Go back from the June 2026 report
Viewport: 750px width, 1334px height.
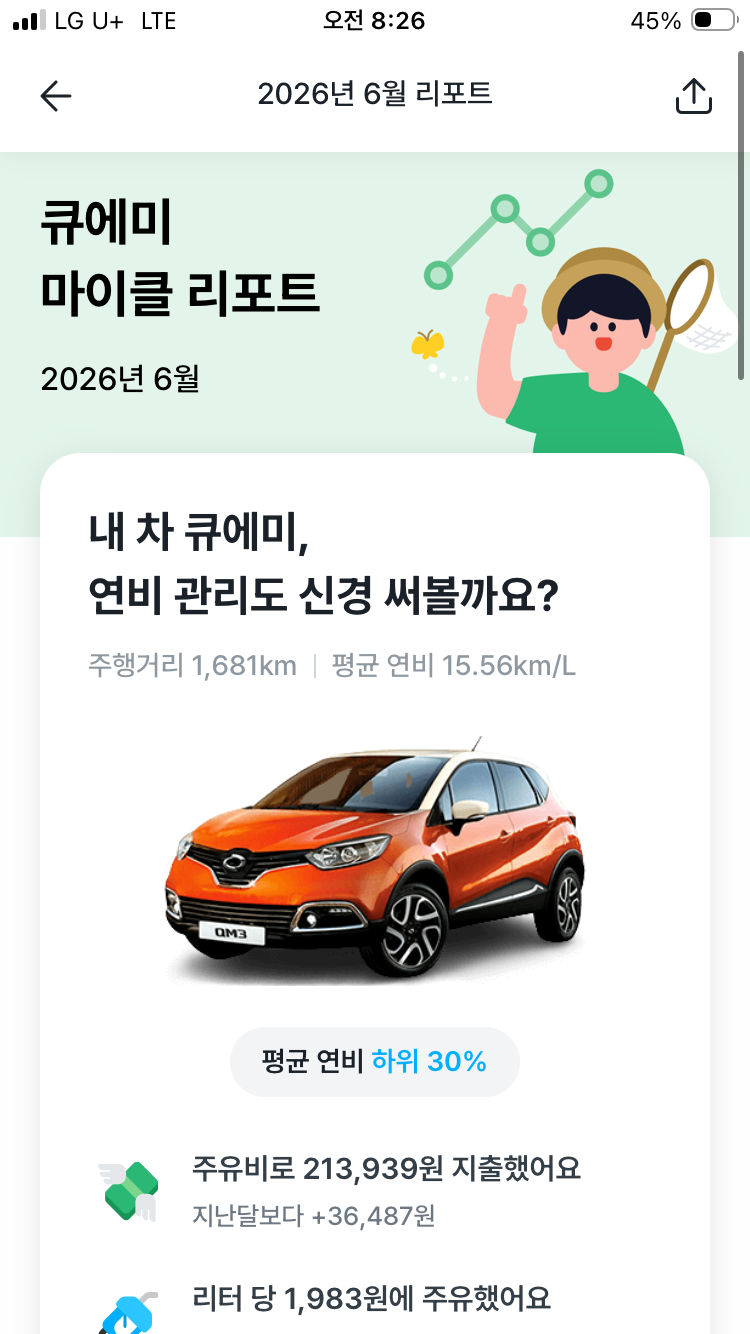[56, 96]
